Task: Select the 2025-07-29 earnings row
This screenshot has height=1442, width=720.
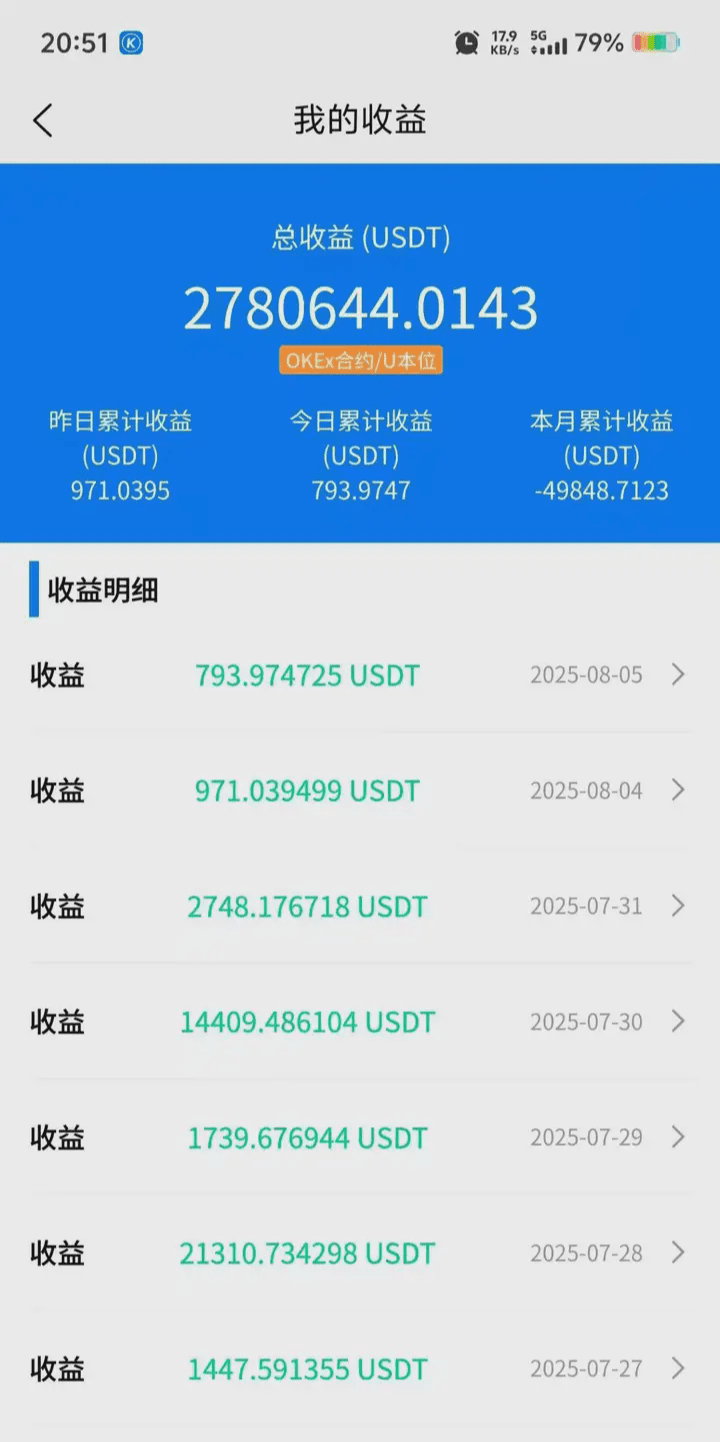Action: click(360, 1138)
